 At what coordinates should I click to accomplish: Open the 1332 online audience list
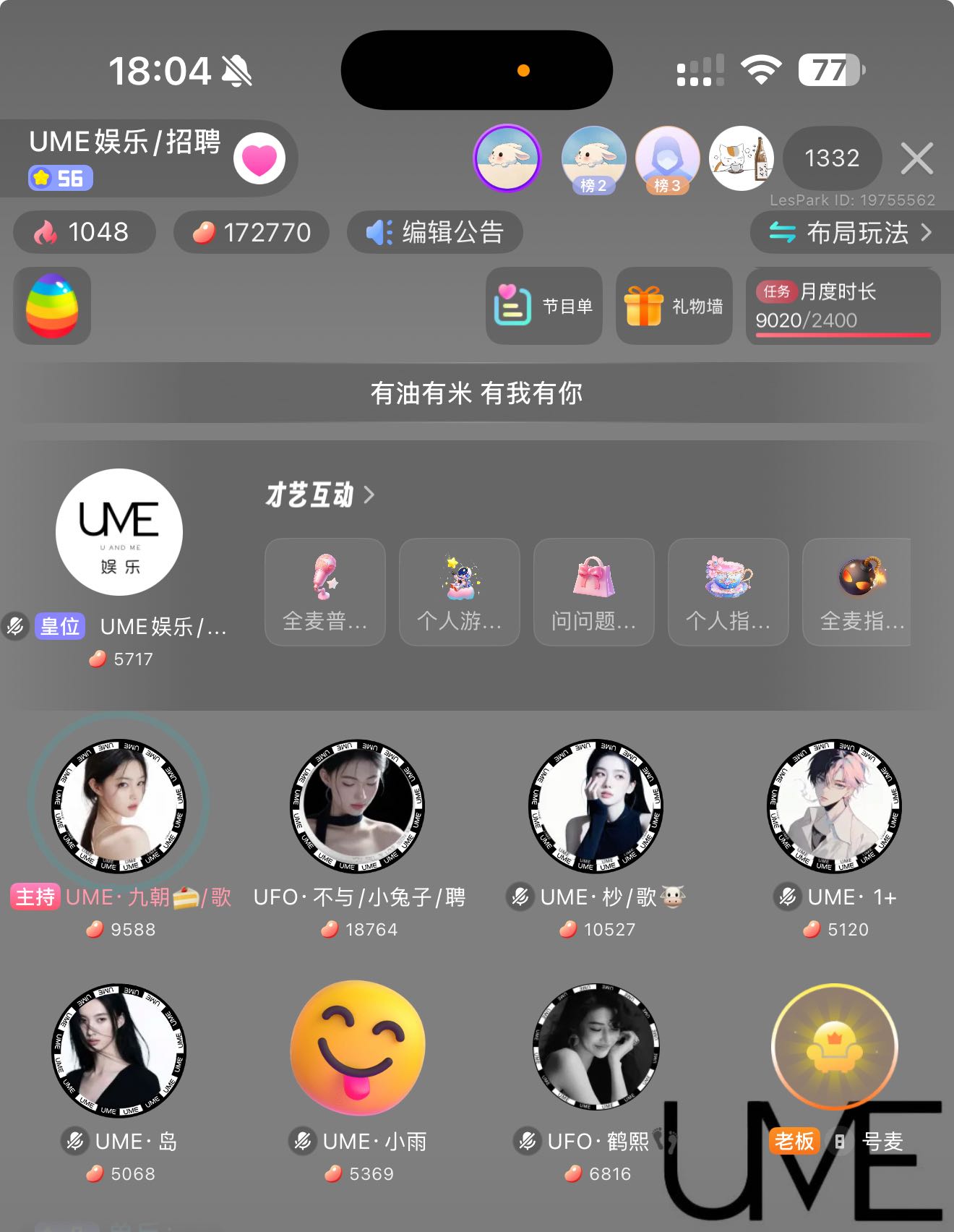[832, 158]
